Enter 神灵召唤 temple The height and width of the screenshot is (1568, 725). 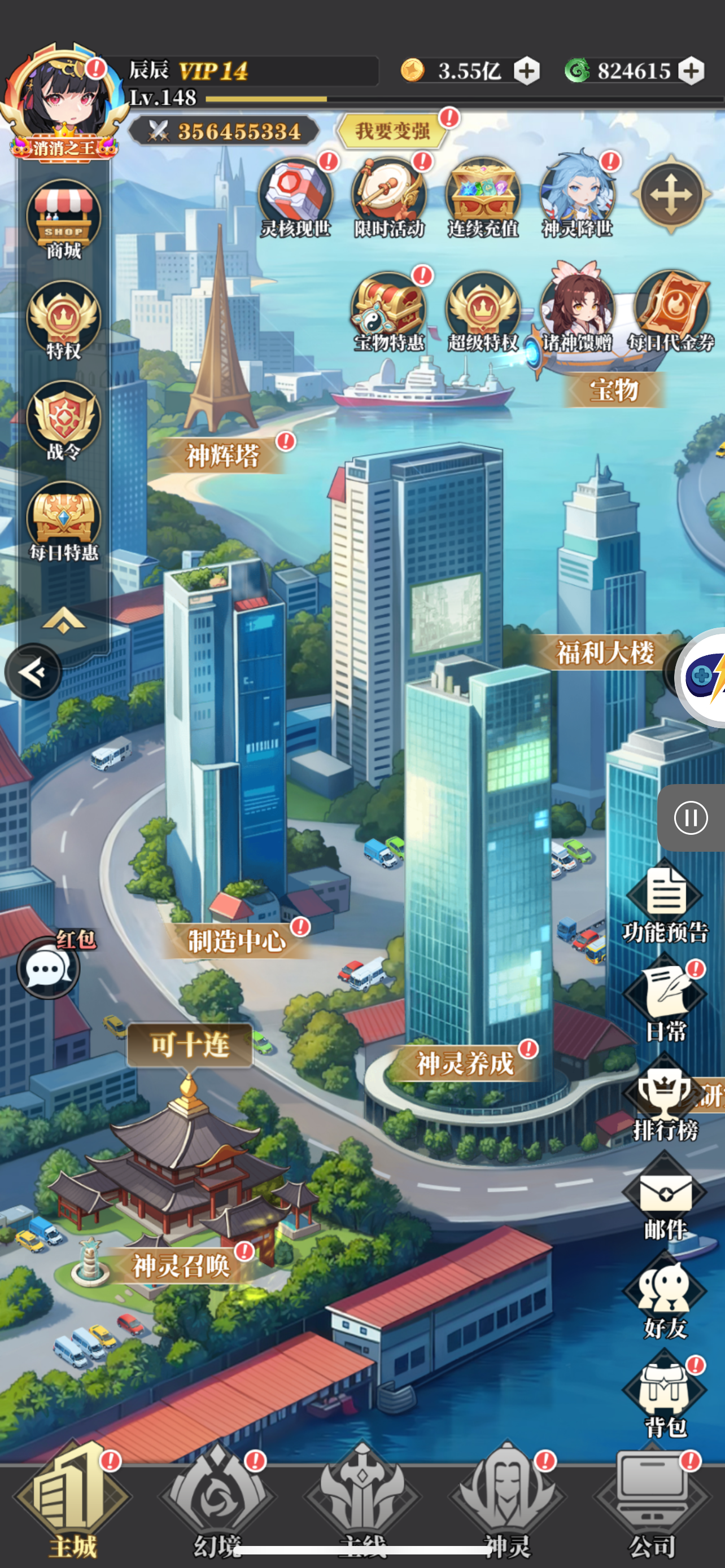coord(181,1266)
